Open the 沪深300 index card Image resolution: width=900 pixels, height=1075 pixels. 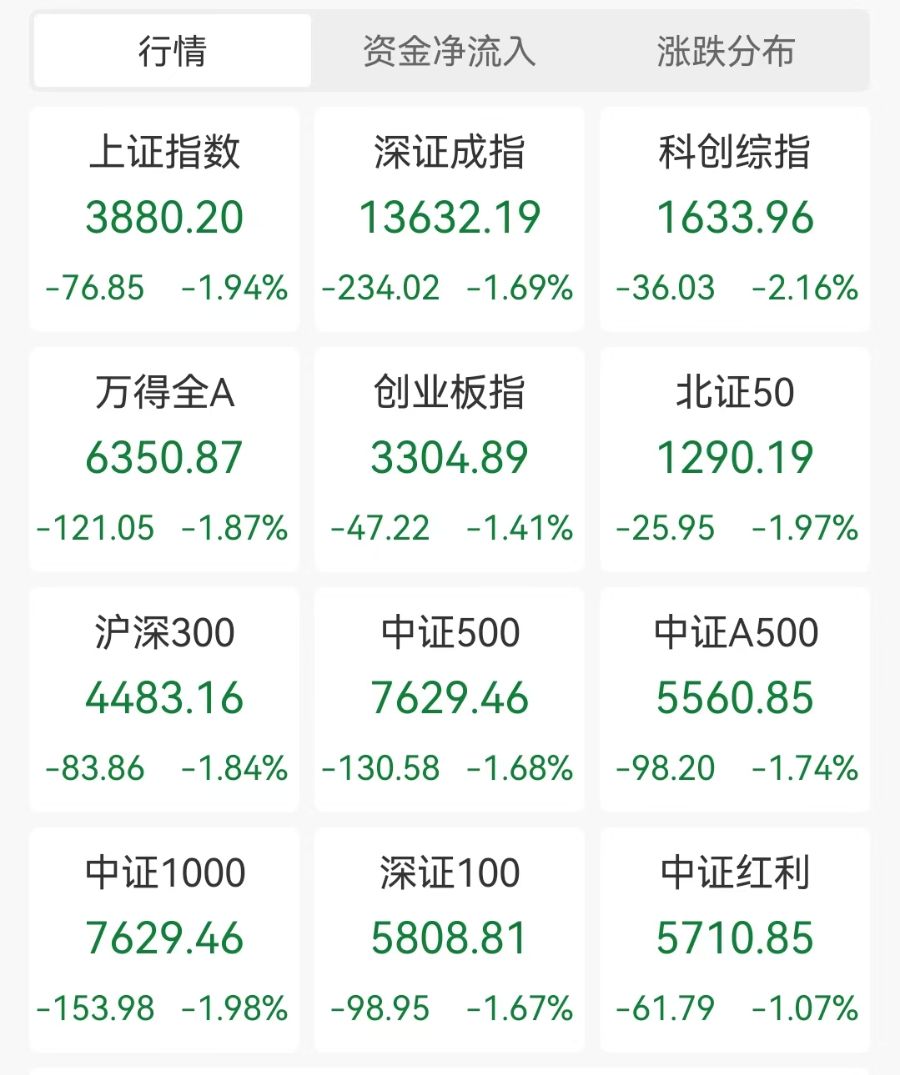point(164,698)
